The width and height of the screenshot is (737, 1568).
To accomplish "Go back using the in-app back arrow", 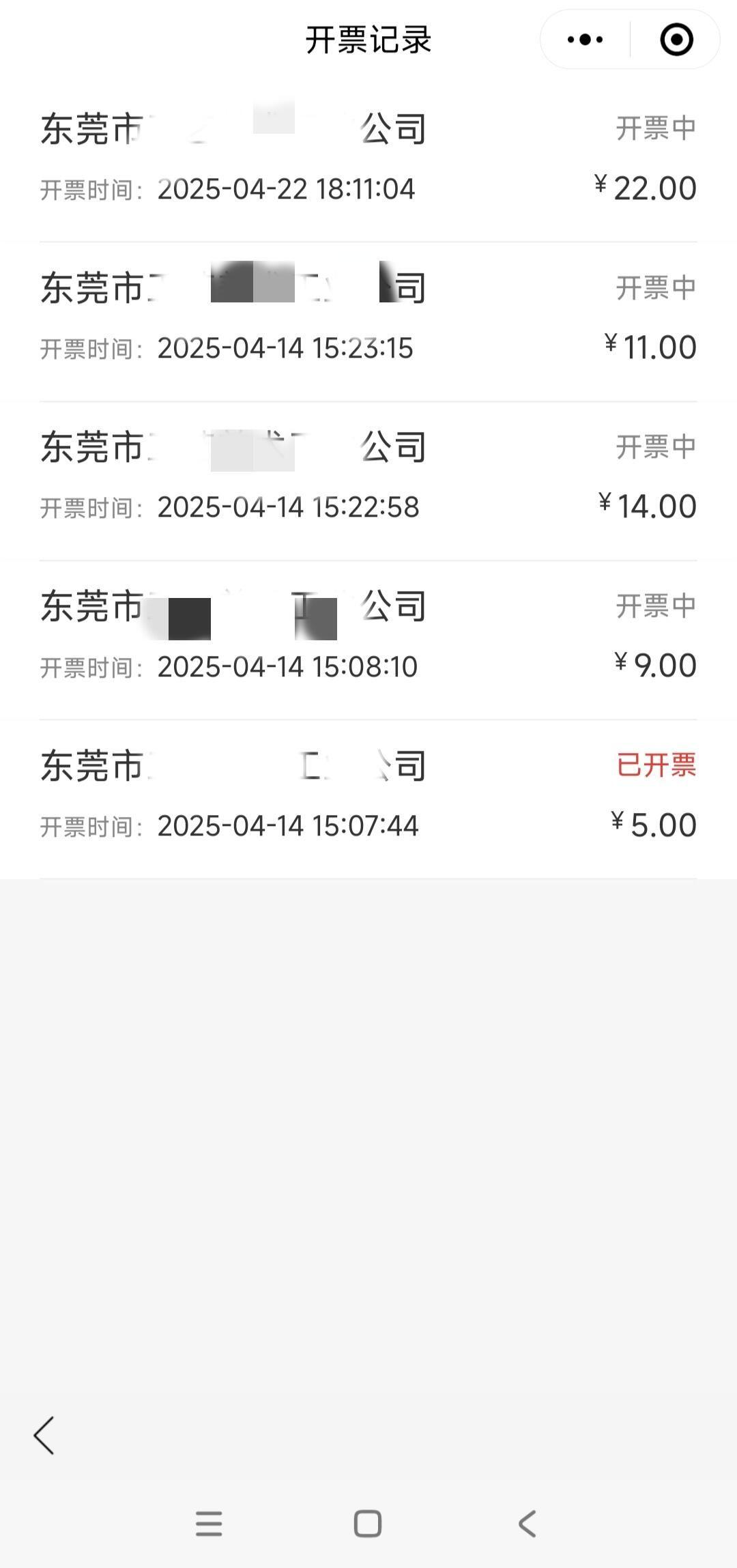I will pyautogui.click(x=44, y=1435).
